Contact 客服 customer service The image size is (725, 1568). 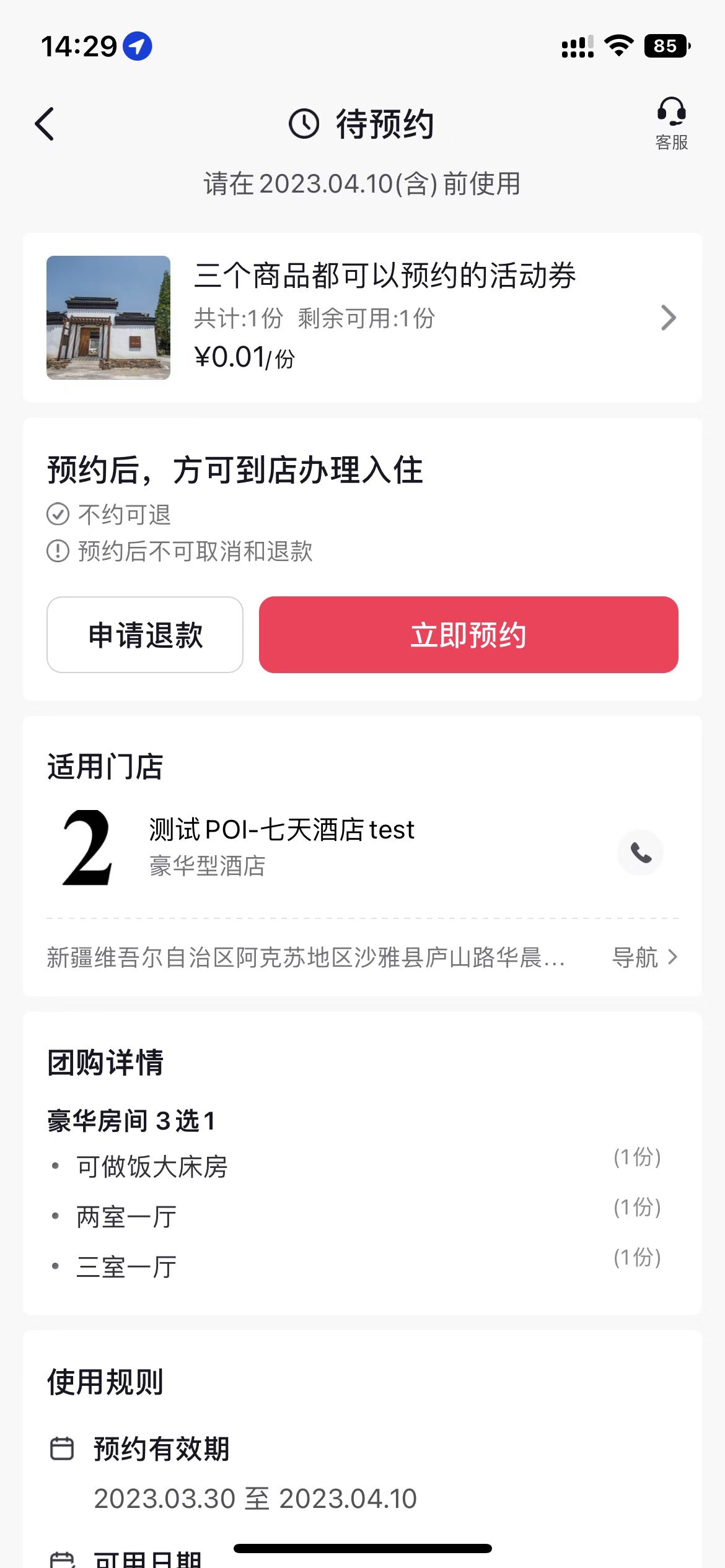[x=672, y=124]
